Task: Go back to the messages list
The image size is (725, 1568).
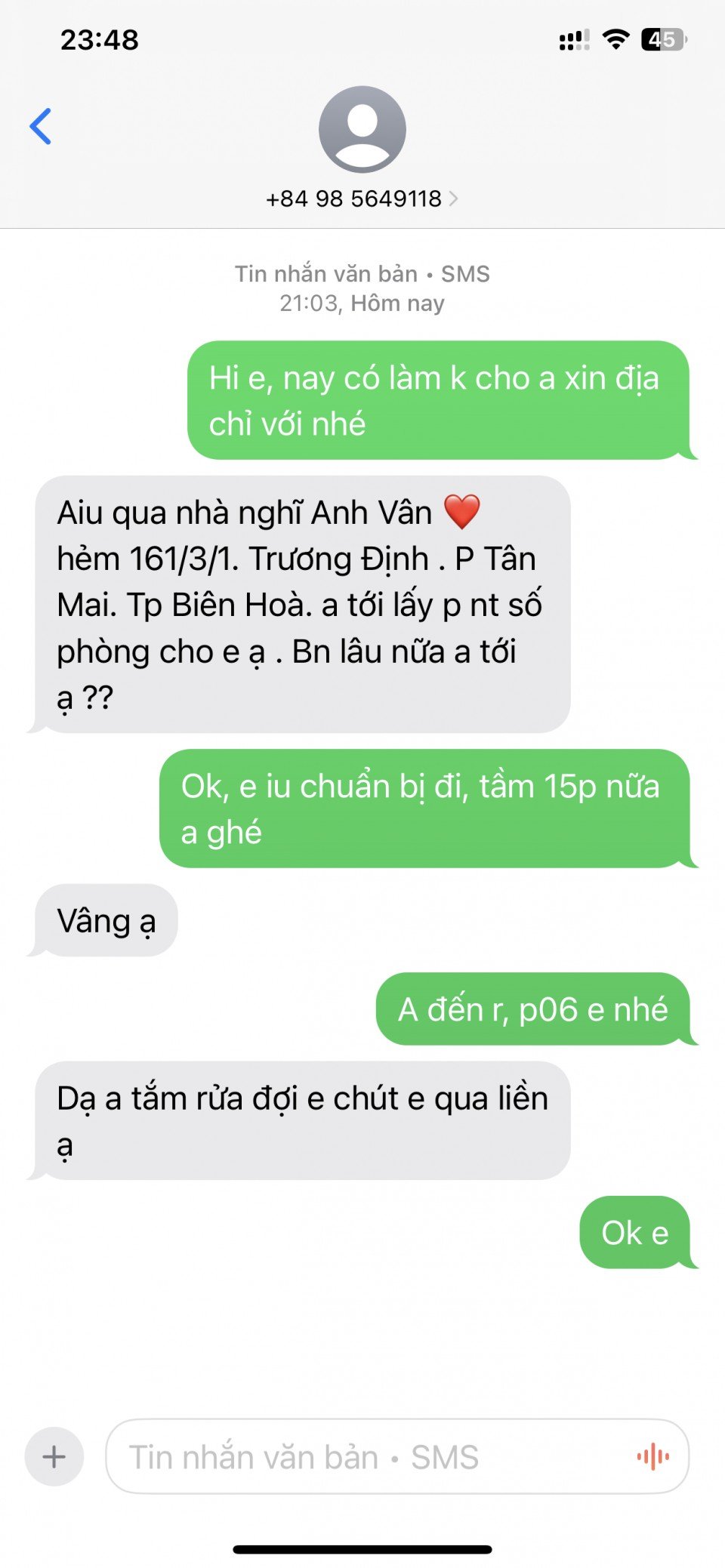Action: point(41,126)
